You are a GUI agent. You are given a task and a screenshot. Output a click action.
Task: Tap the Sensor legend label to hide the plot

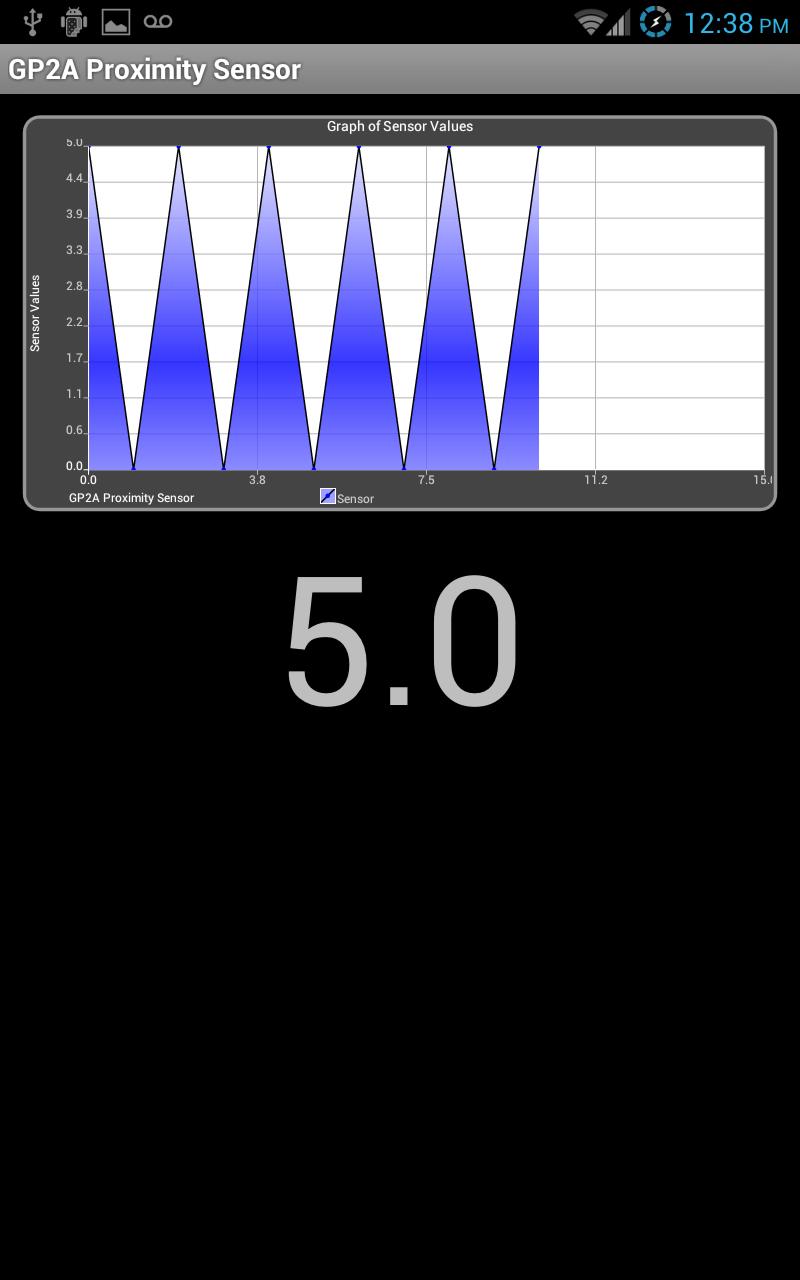pos(355,496)
